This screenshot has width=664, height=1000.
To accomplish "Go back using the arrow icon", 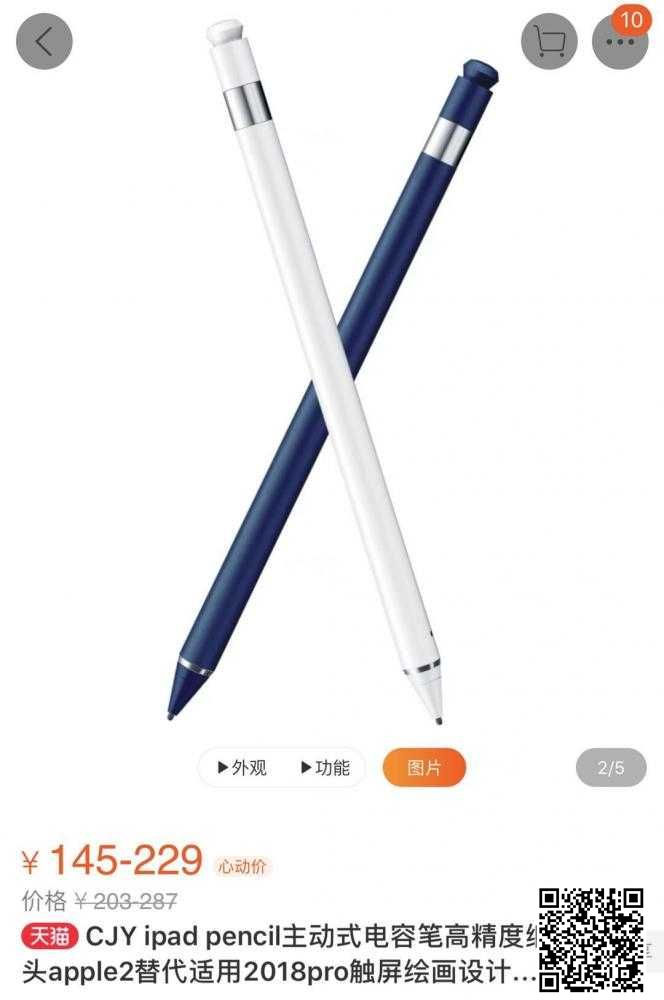I will click(44, 41).
